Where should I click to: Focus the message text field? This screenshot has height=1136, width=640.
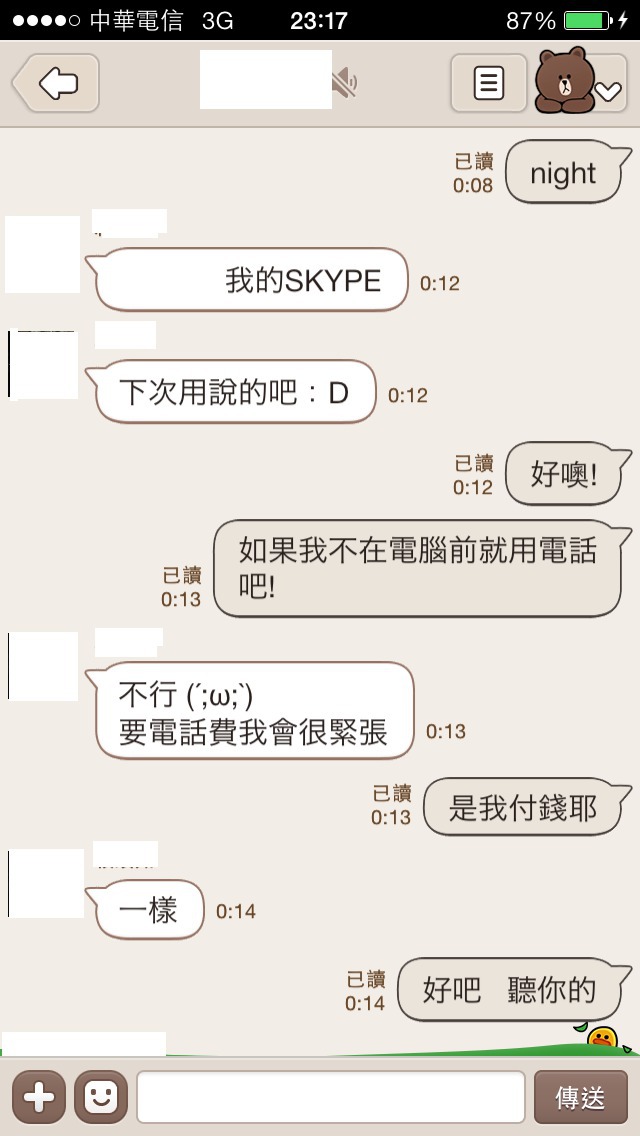[330, 1097]
